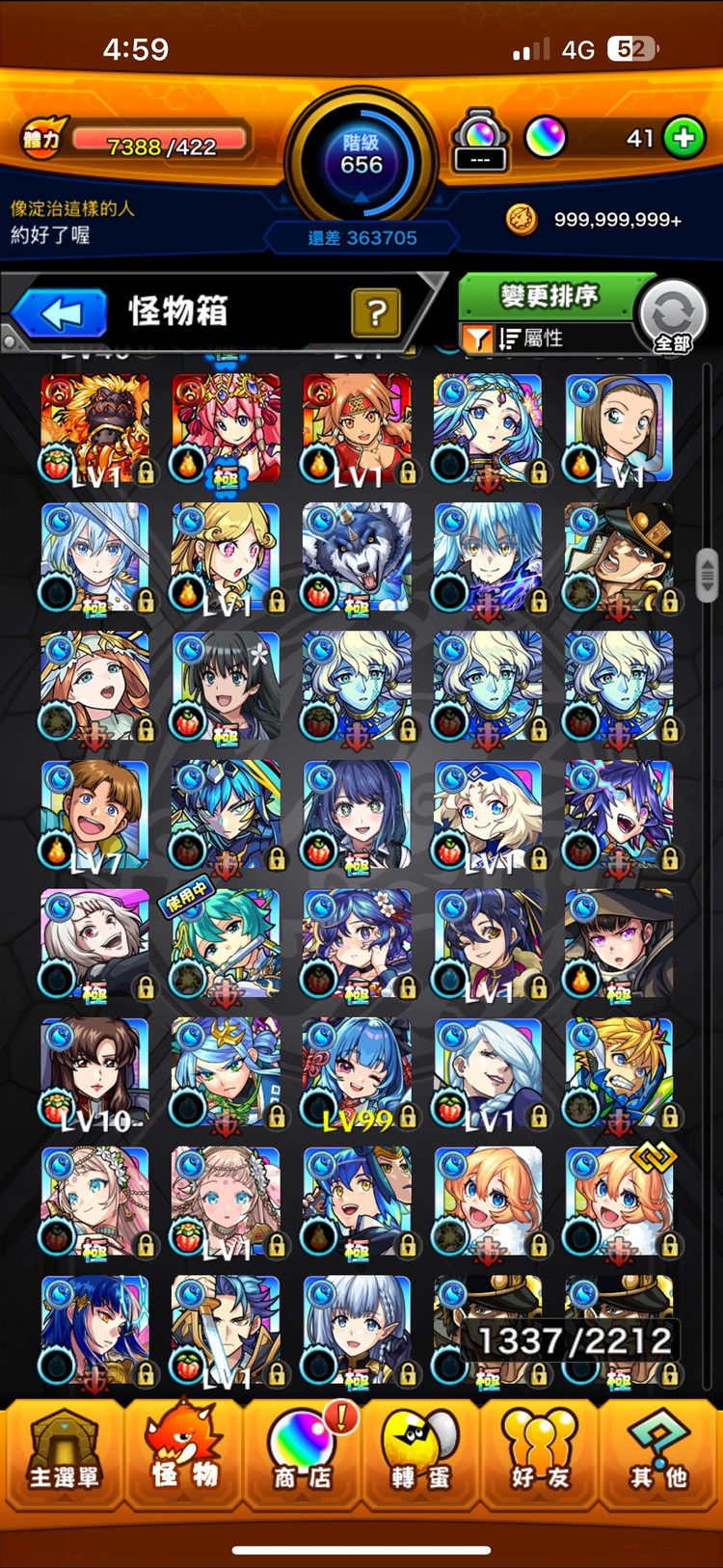Select the LV99 blue-haired monster
This screenshot has width=723, height=1568.
pos(358,1073)
